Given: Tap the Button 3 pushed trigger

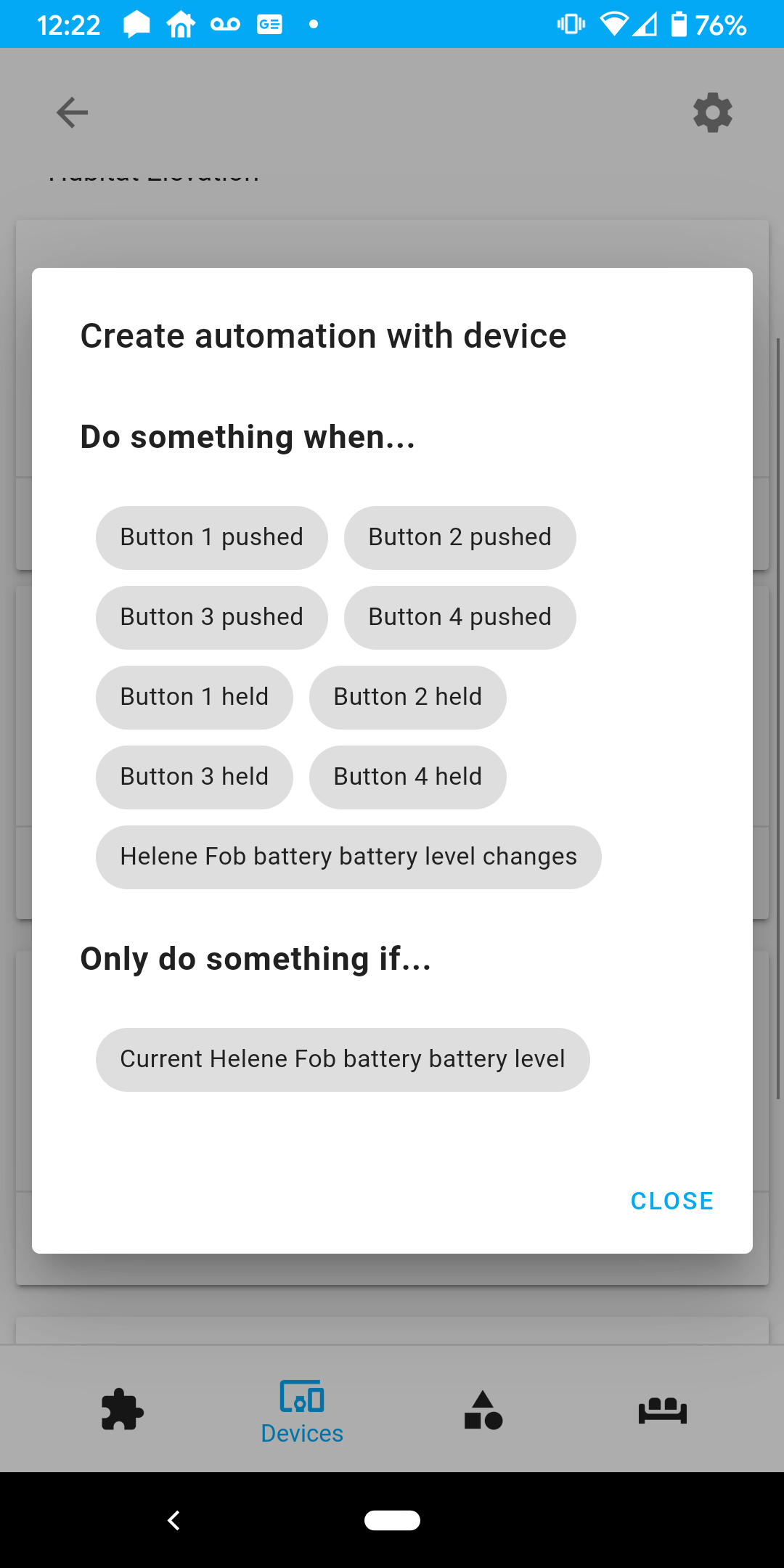Looking at the screenshot, I should [x=211, y=617].
